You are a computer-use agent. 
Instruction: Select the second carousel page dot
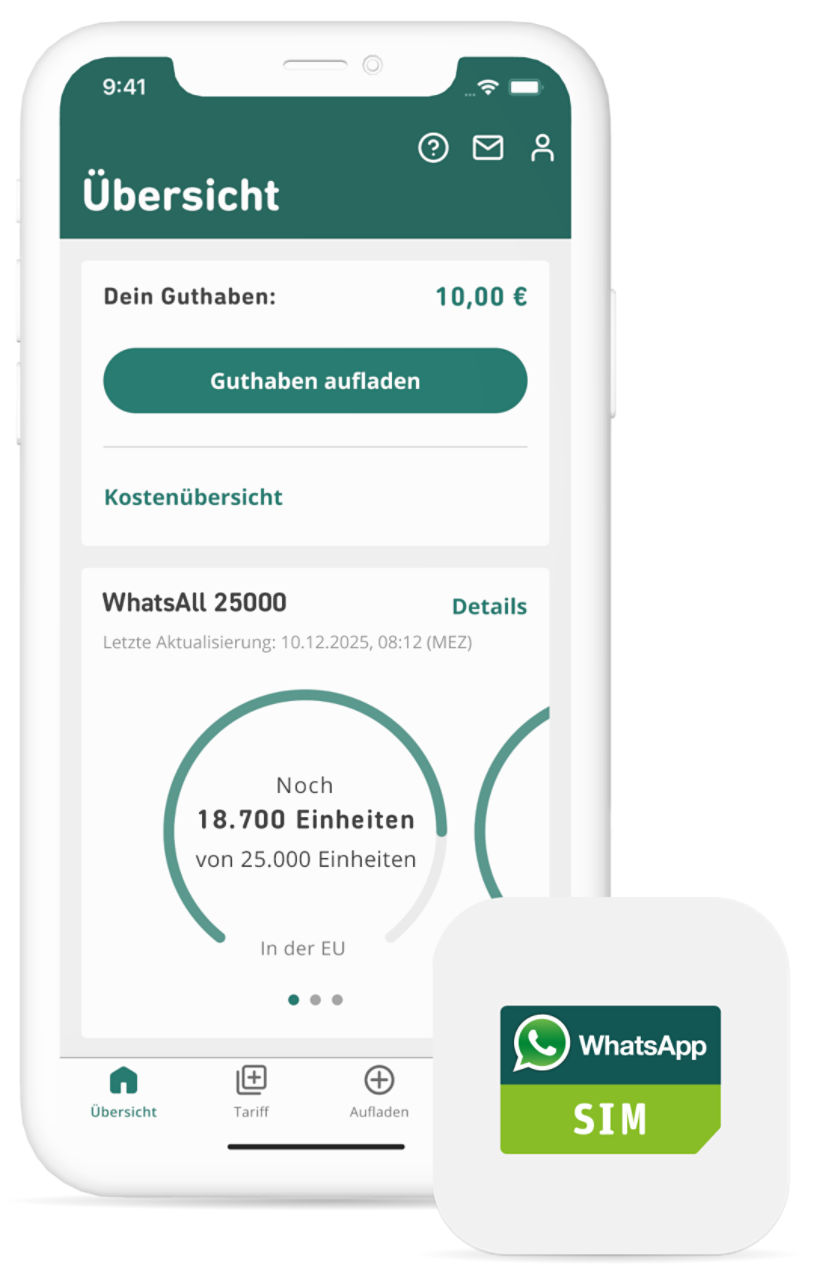(x=315, y=999)
